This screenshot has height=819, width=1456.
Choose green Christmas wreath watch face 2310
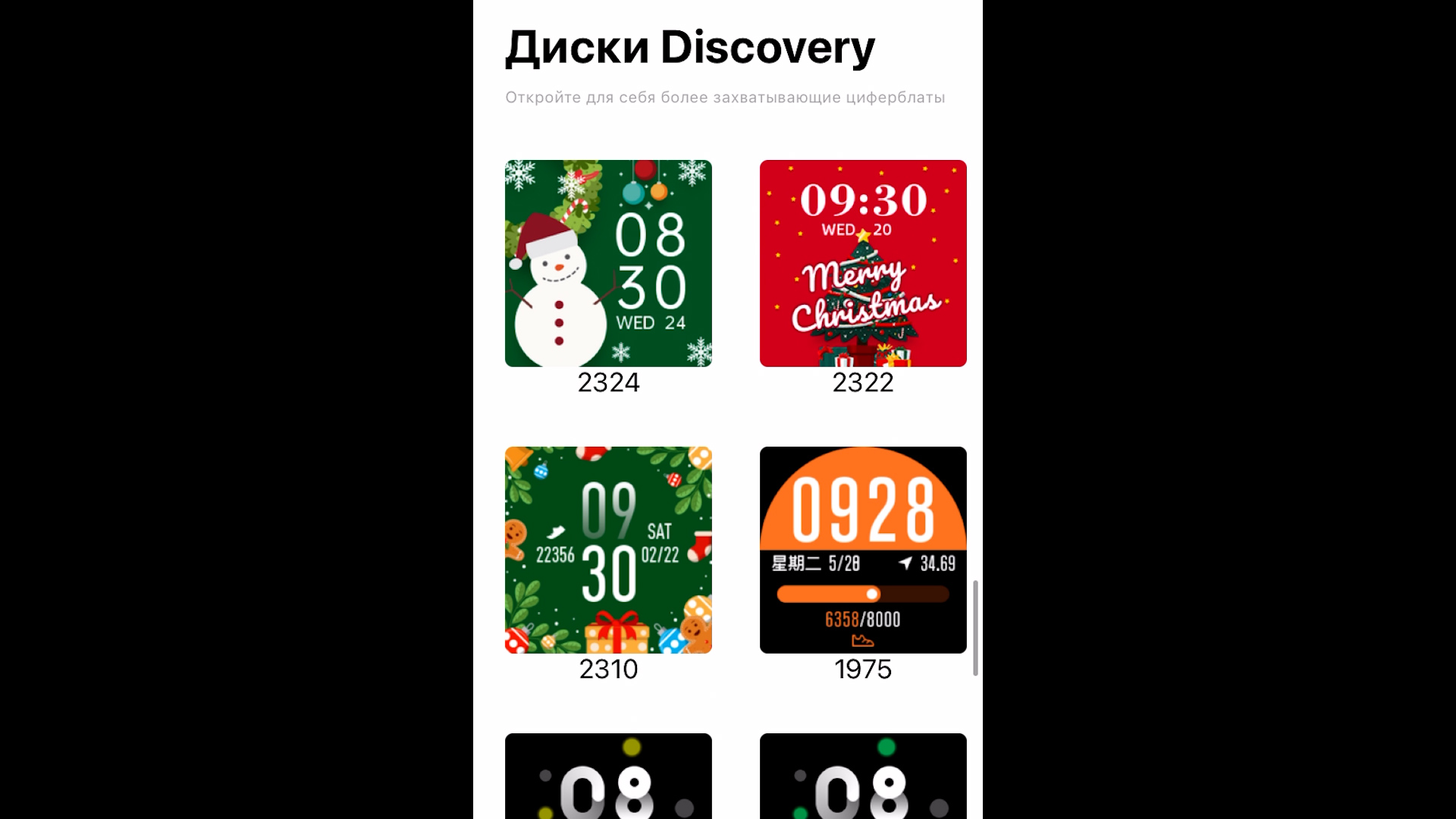click(608, 550)
